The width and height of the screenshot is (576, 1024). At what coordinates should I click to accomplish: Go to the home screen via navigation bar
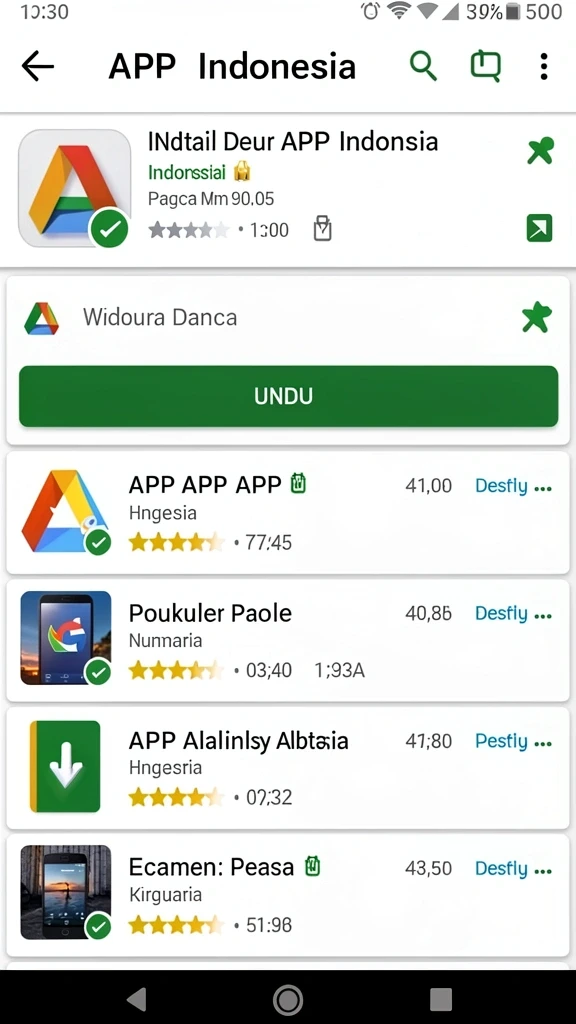tap(288, 999)
